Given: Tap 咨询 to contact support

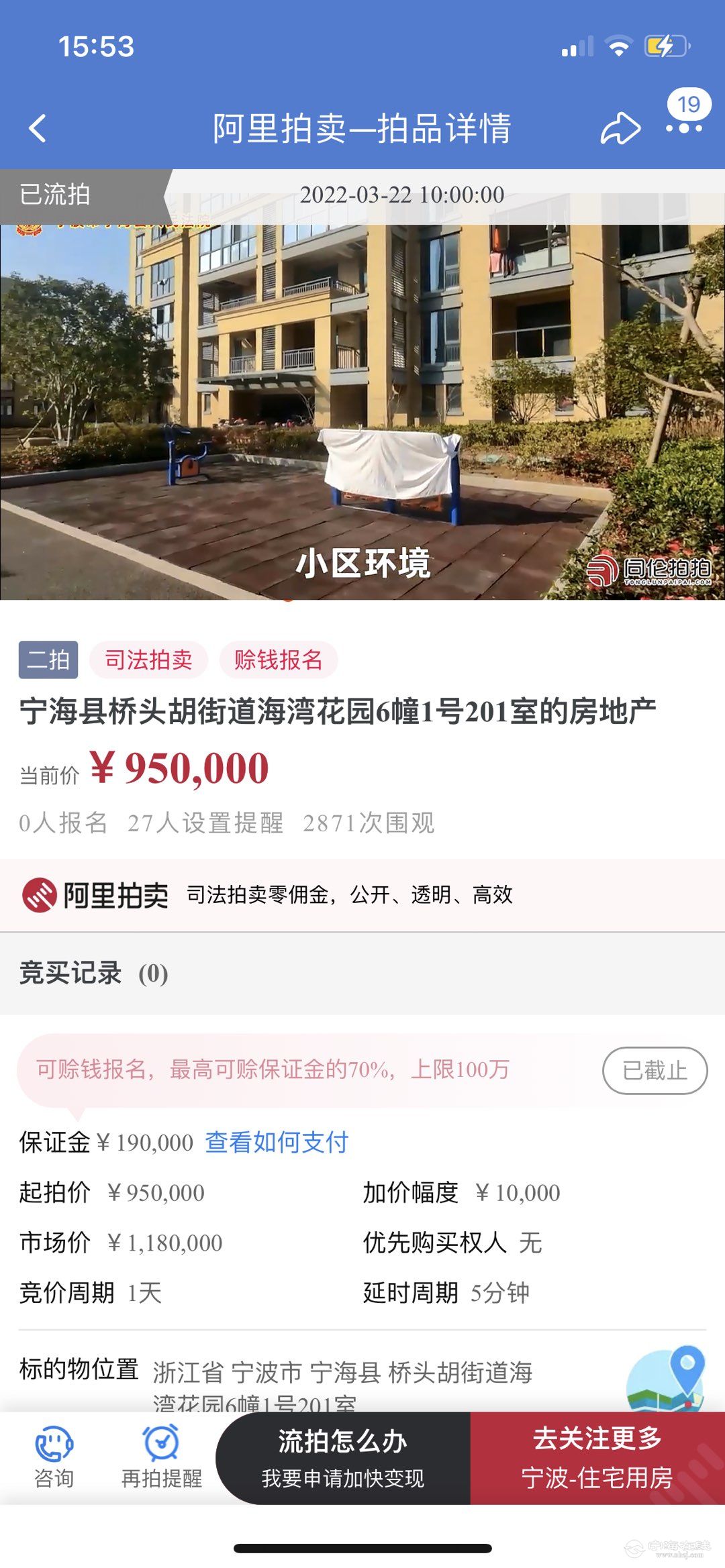Looking at the screenshot, I should [54, 1457].
